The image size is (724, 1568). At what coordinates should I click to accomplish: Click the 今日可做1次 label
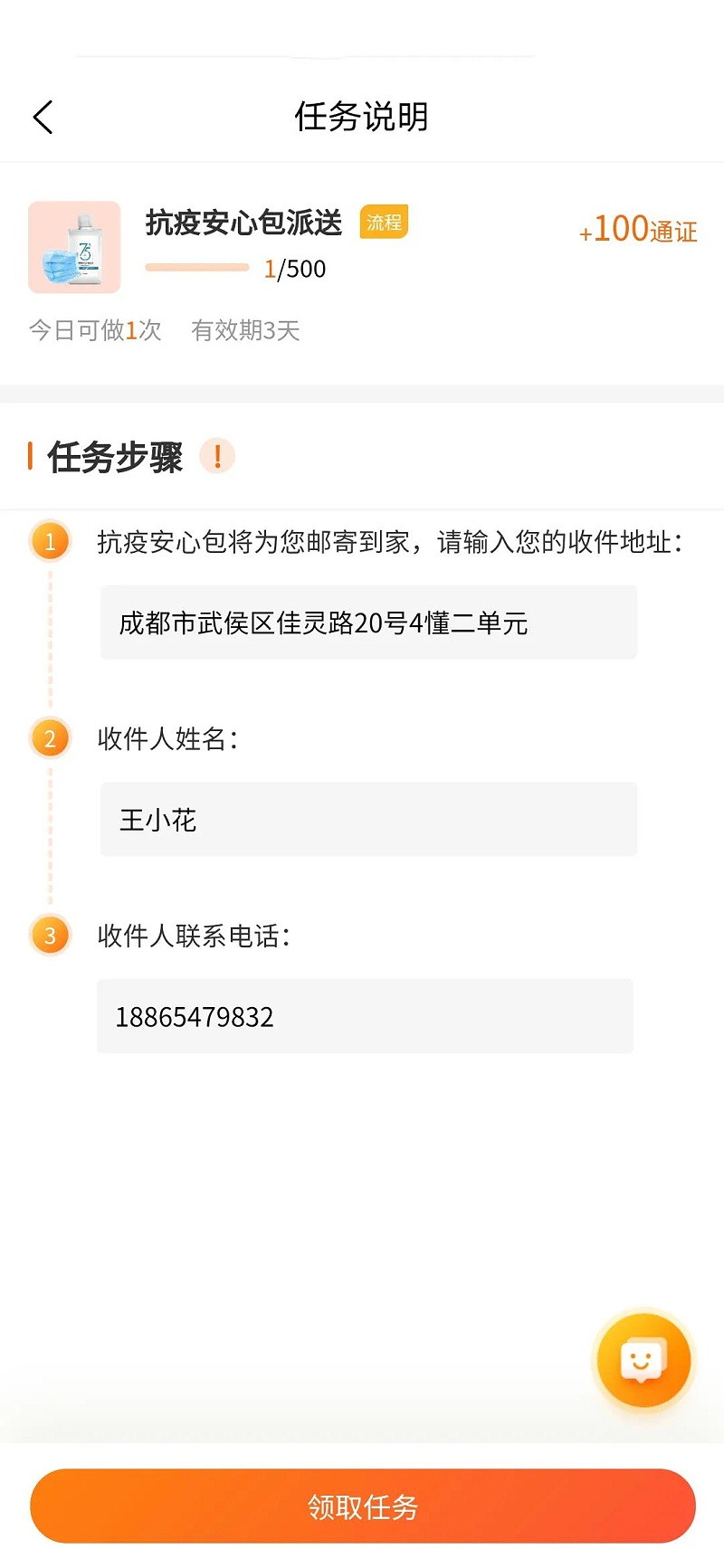[x=94, y=330]
